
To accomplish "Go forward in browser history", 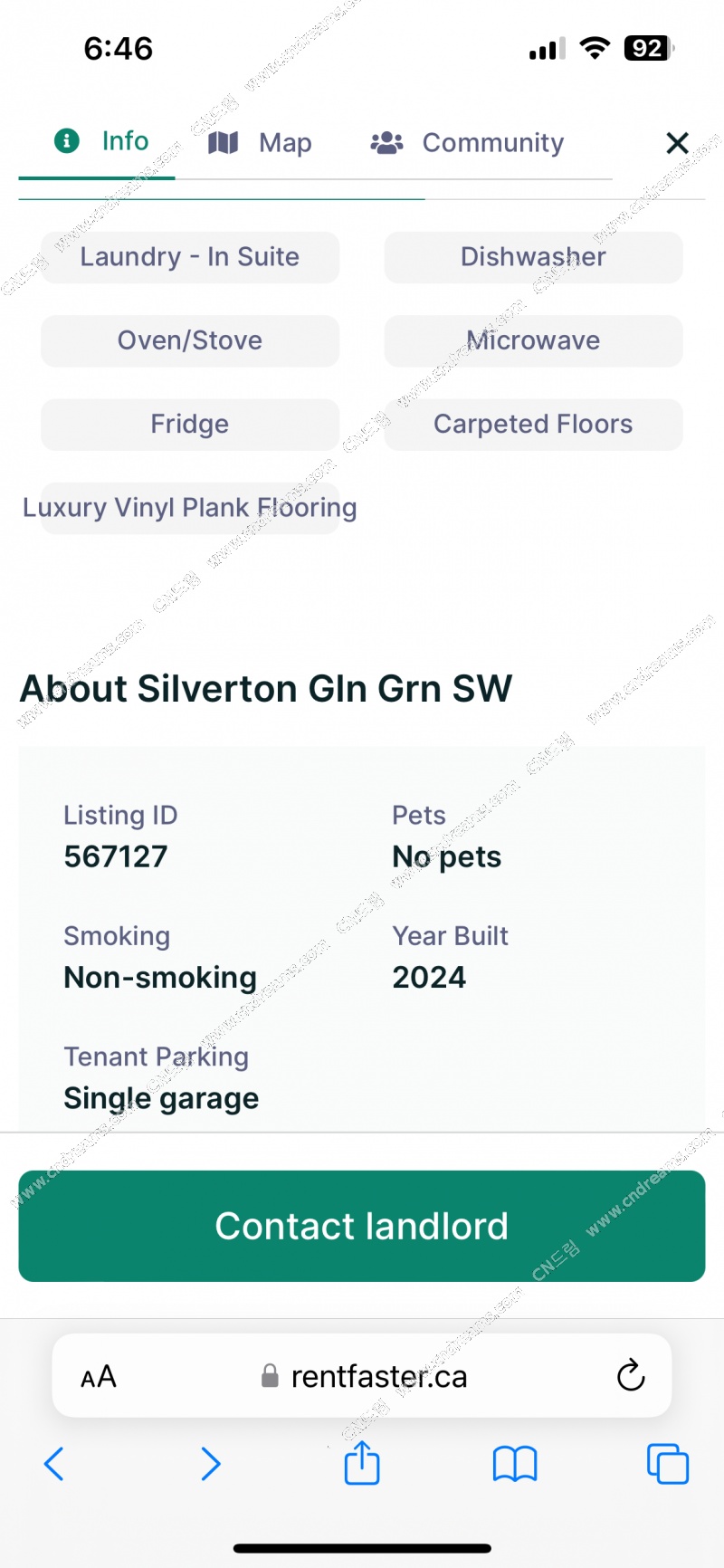I will pos(210,1463).
